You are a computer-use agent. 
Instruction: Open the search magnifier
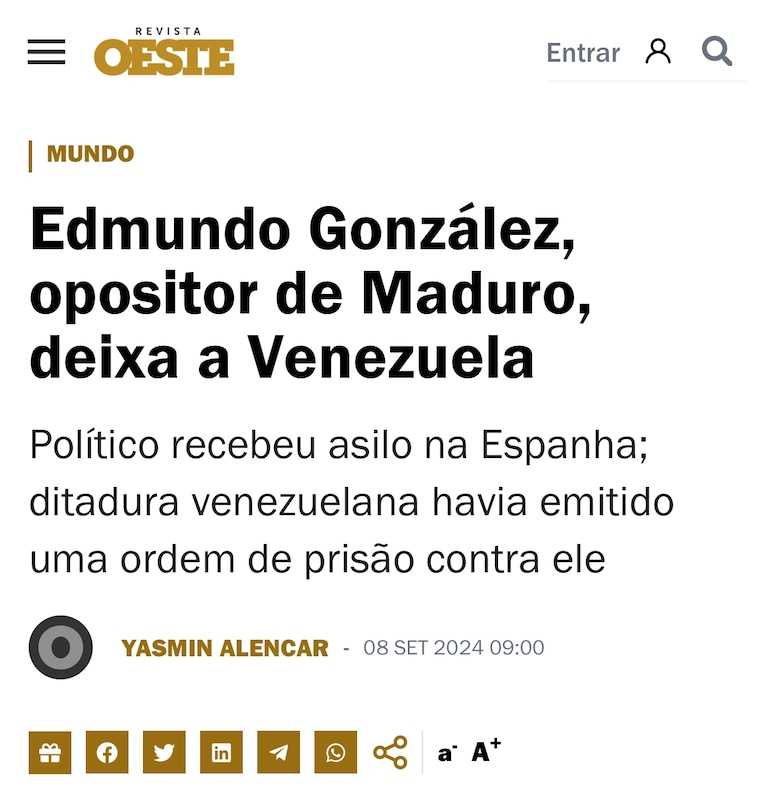pos(717,51)
